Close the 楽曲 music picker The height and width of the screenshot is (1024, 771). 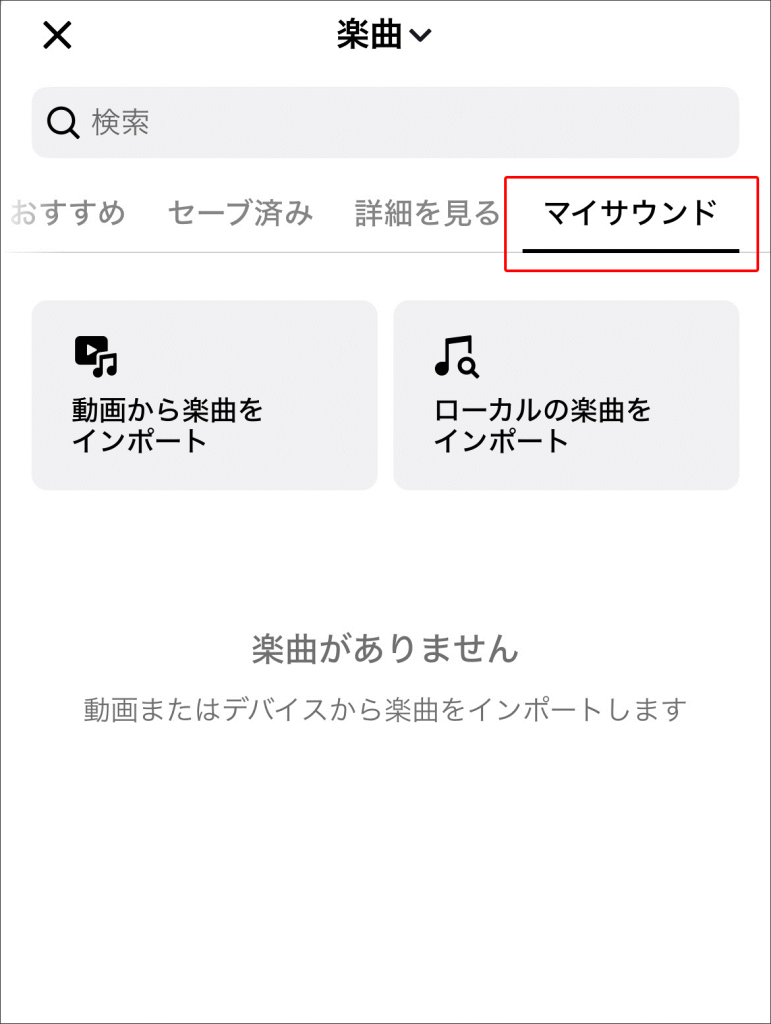(57, 36)
